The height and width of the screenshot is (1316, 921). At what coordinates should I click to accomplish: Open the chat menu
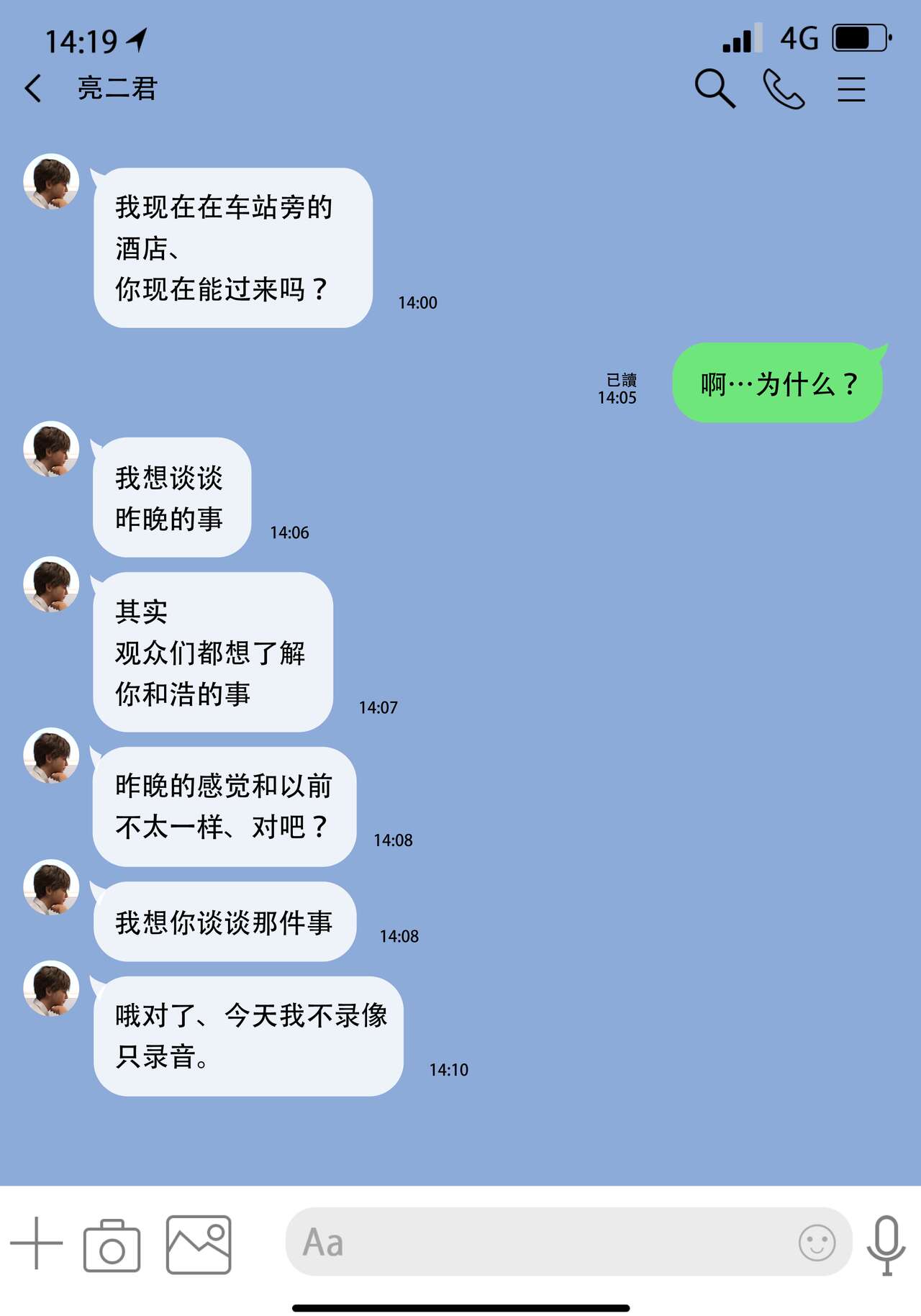pos(851,89)
